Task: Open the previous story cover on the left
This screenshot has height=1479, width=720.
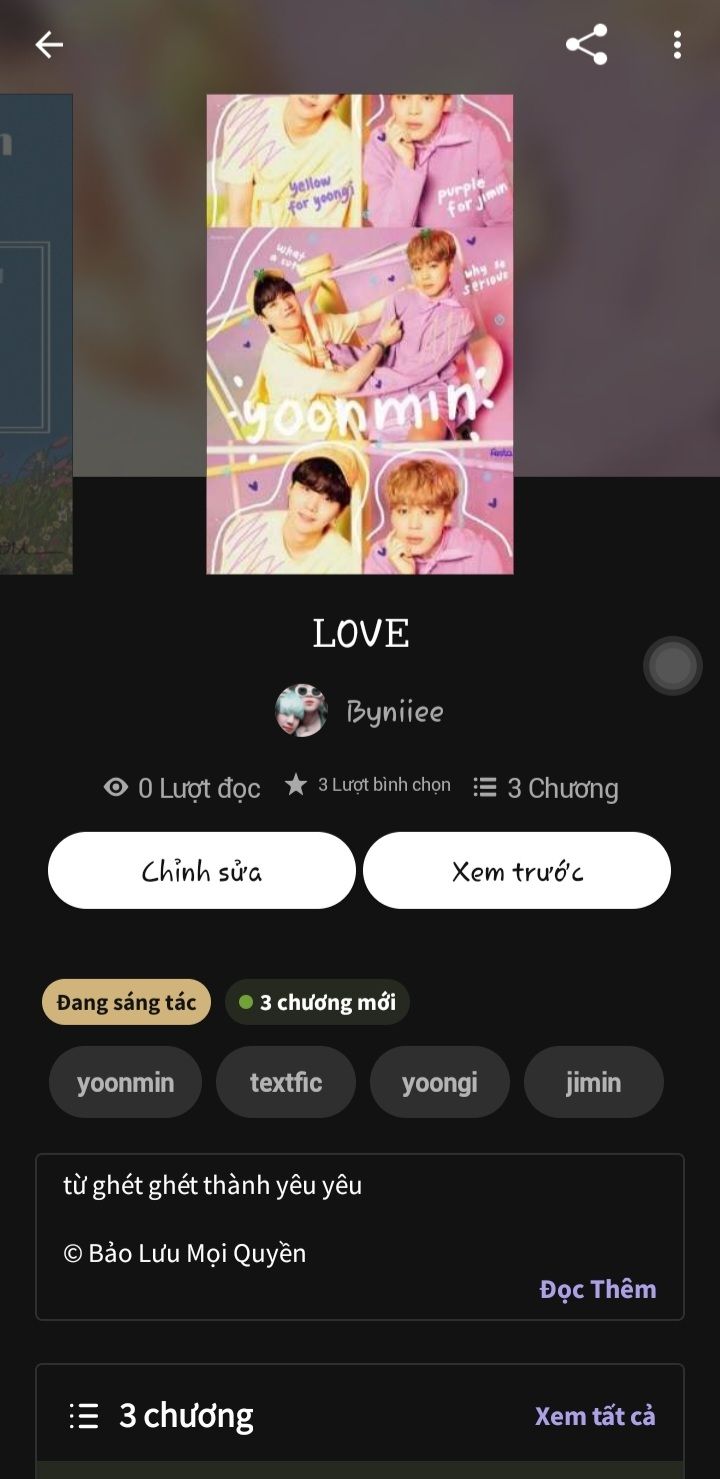Action: [35, 334]
